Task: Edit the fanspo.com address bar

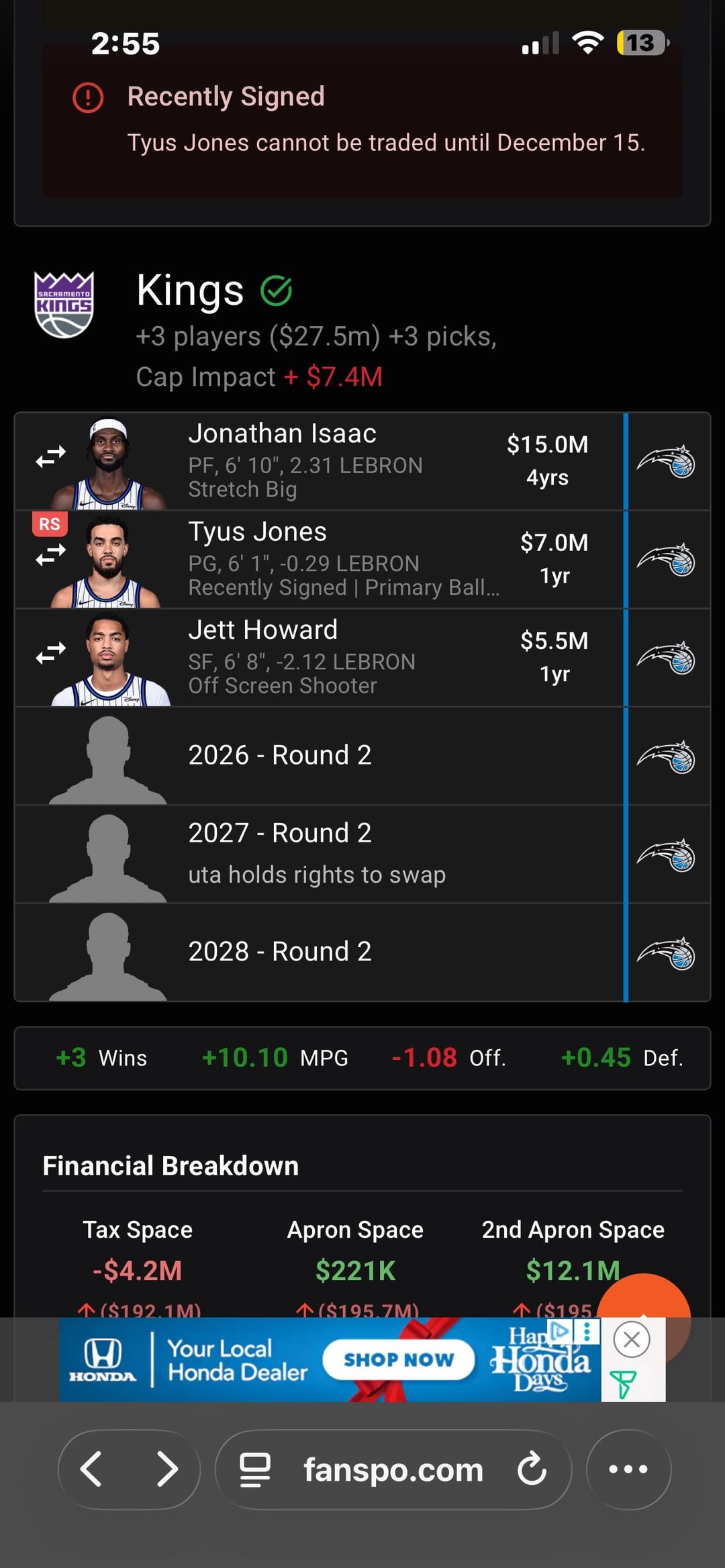Action: pos(393,1469)
